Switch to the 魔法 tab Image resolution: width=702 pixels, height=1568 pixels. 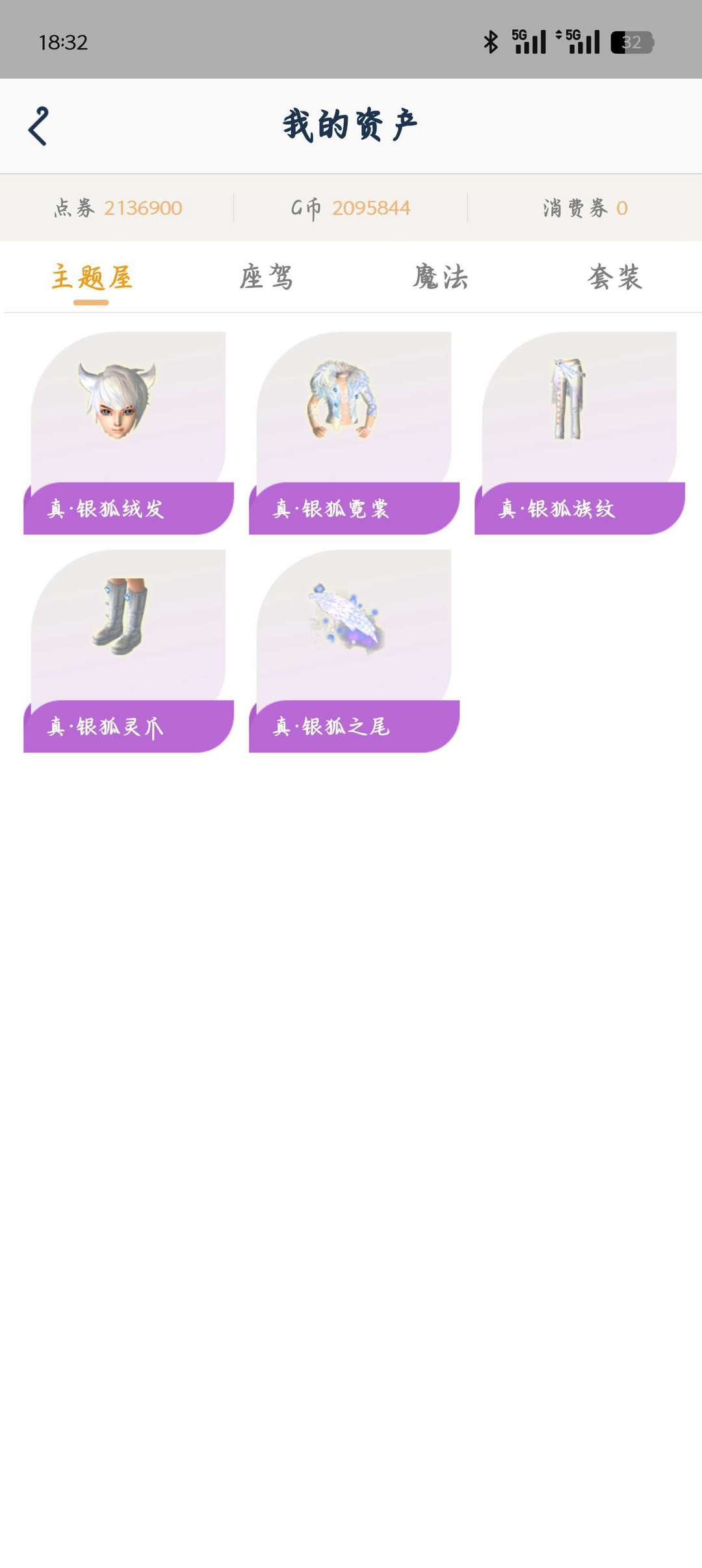[x=441, y=278]
